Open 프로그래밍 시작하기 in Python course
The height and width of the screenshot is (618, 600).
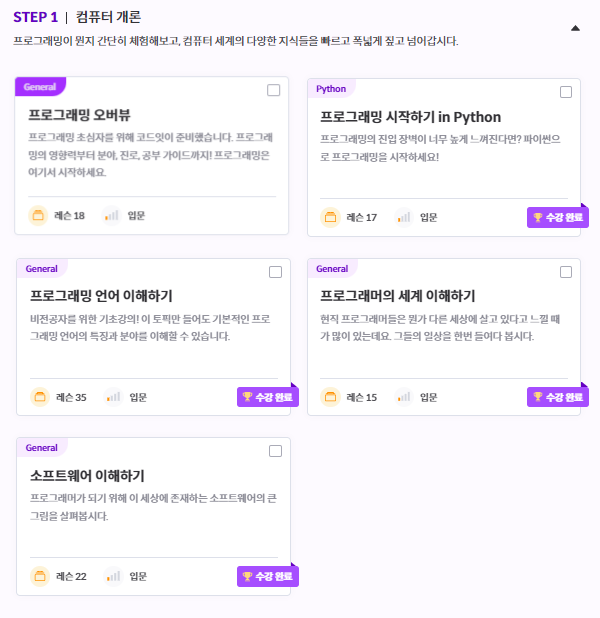point(410,117)
